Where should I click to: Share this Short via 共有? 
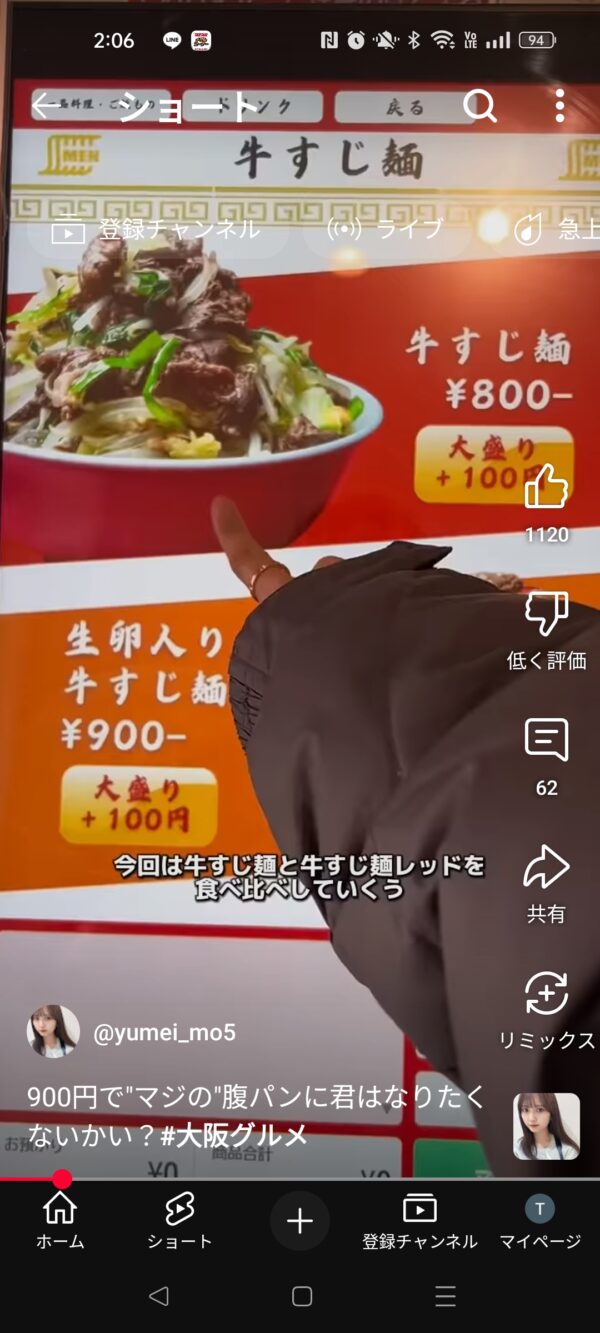point(546,868)
